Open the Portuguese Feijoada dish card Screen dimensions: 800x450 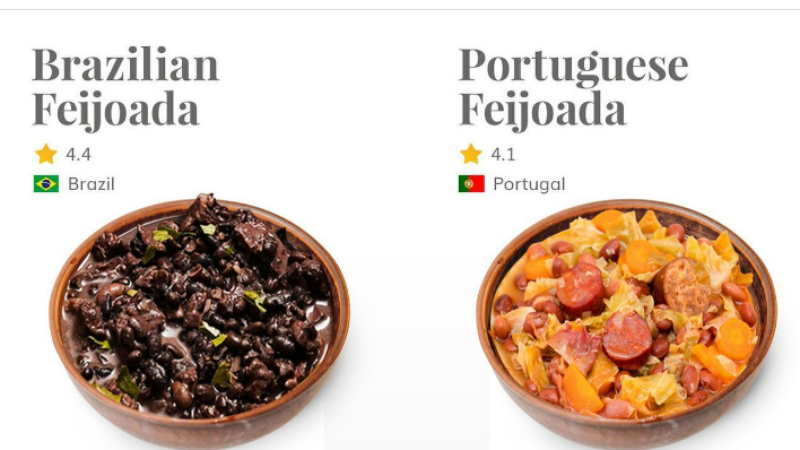[572, 86]
